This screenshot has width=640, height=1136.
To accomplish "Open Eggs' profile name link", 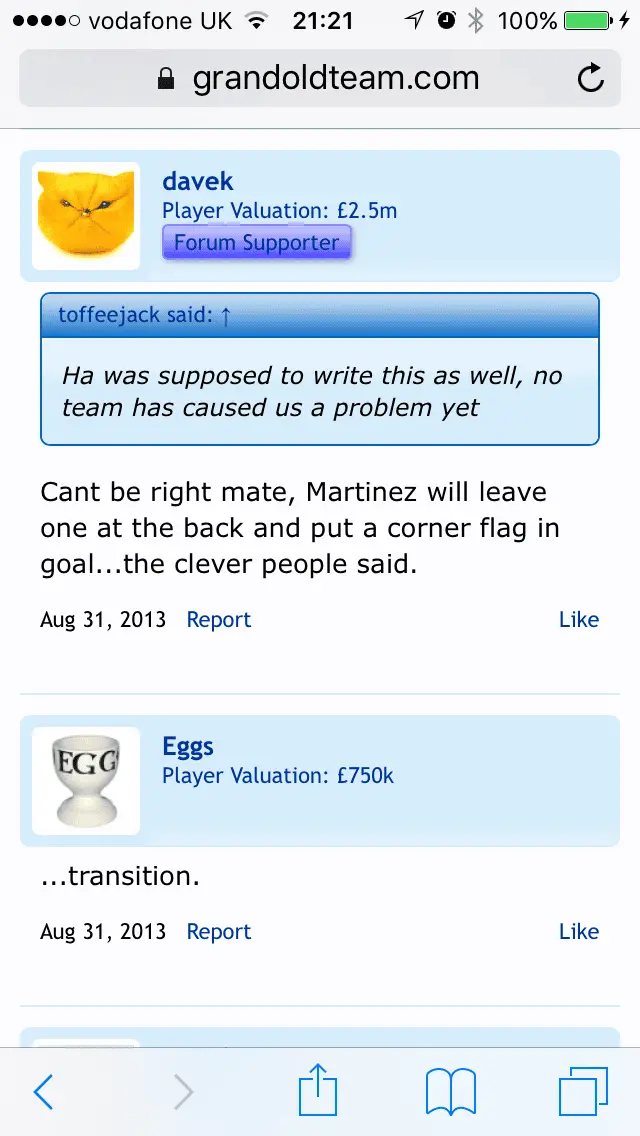I will [188, 746].
